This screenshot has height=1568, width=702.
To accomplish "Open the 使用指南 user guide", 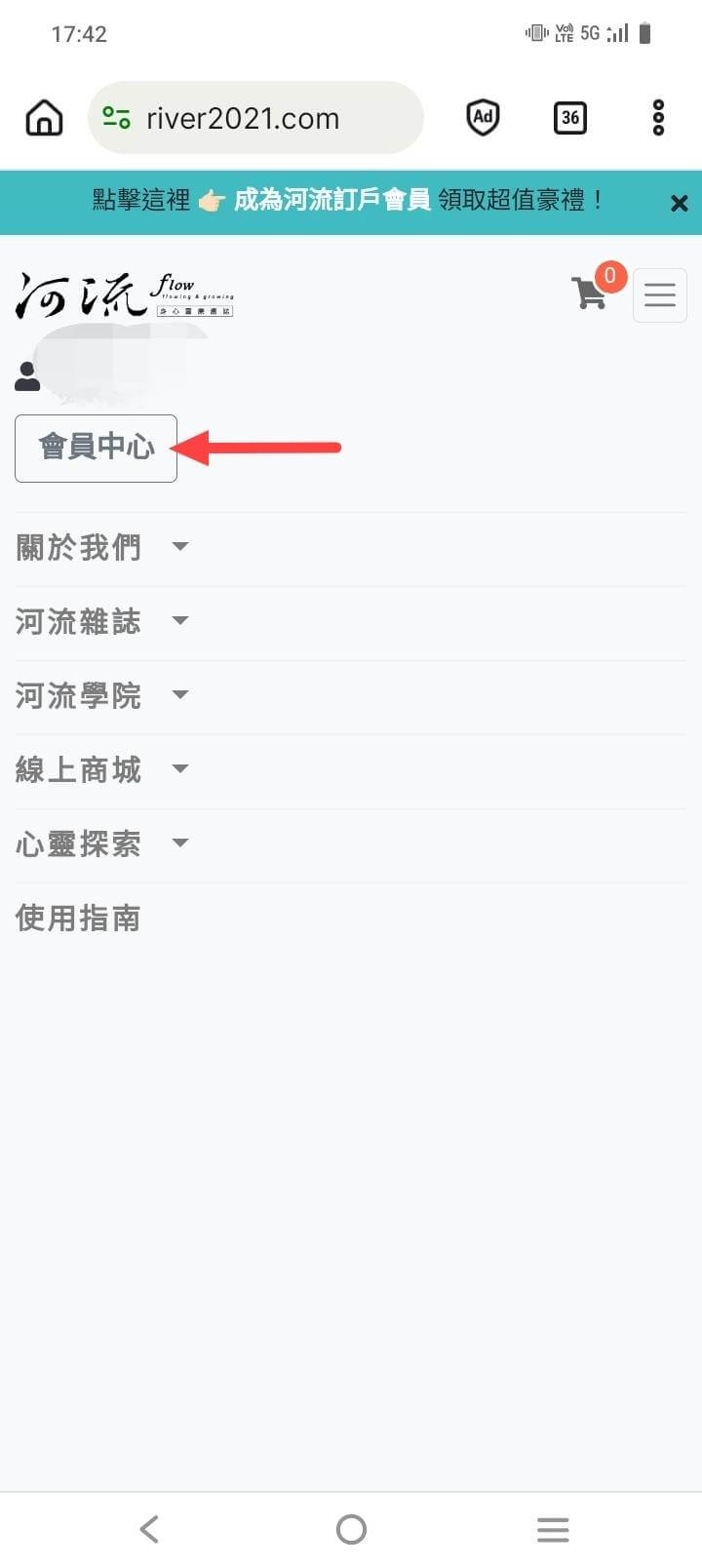I will point(78,919).
